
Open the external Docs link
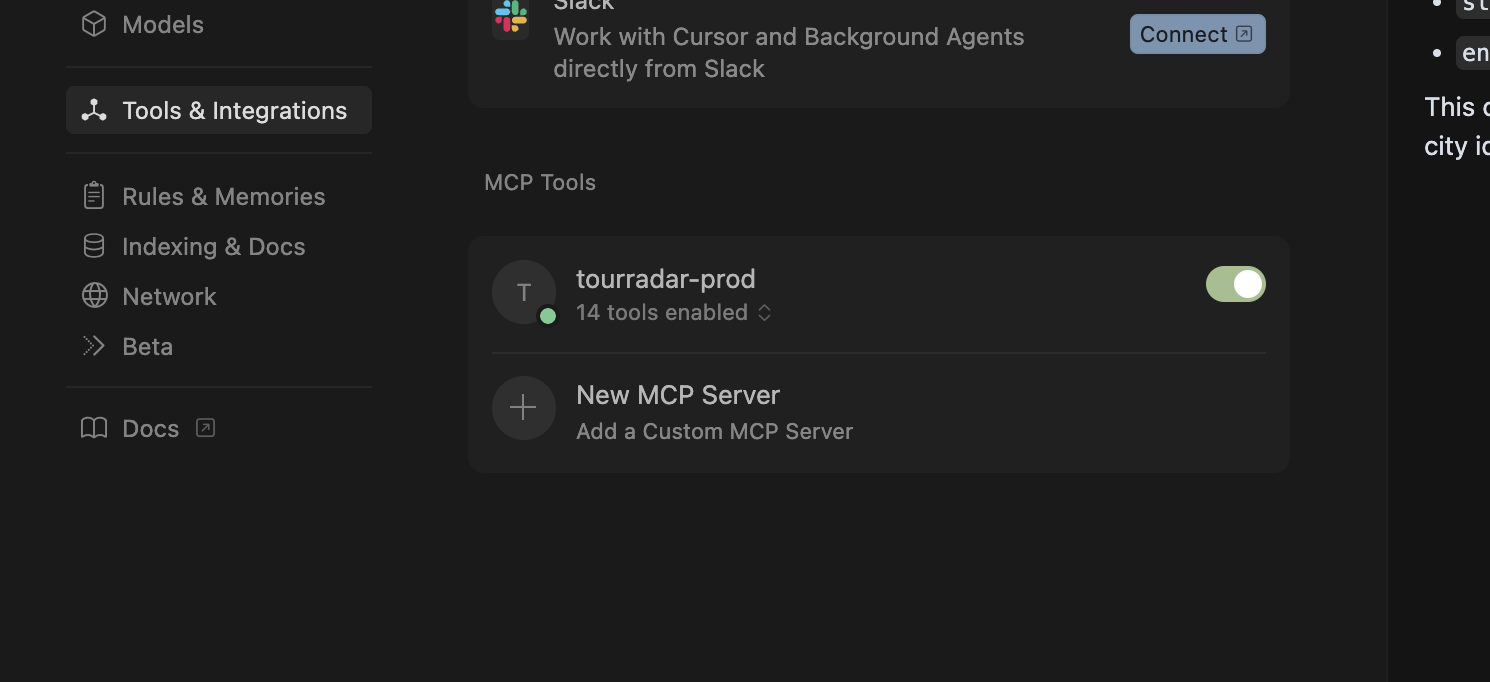point(150,429)
